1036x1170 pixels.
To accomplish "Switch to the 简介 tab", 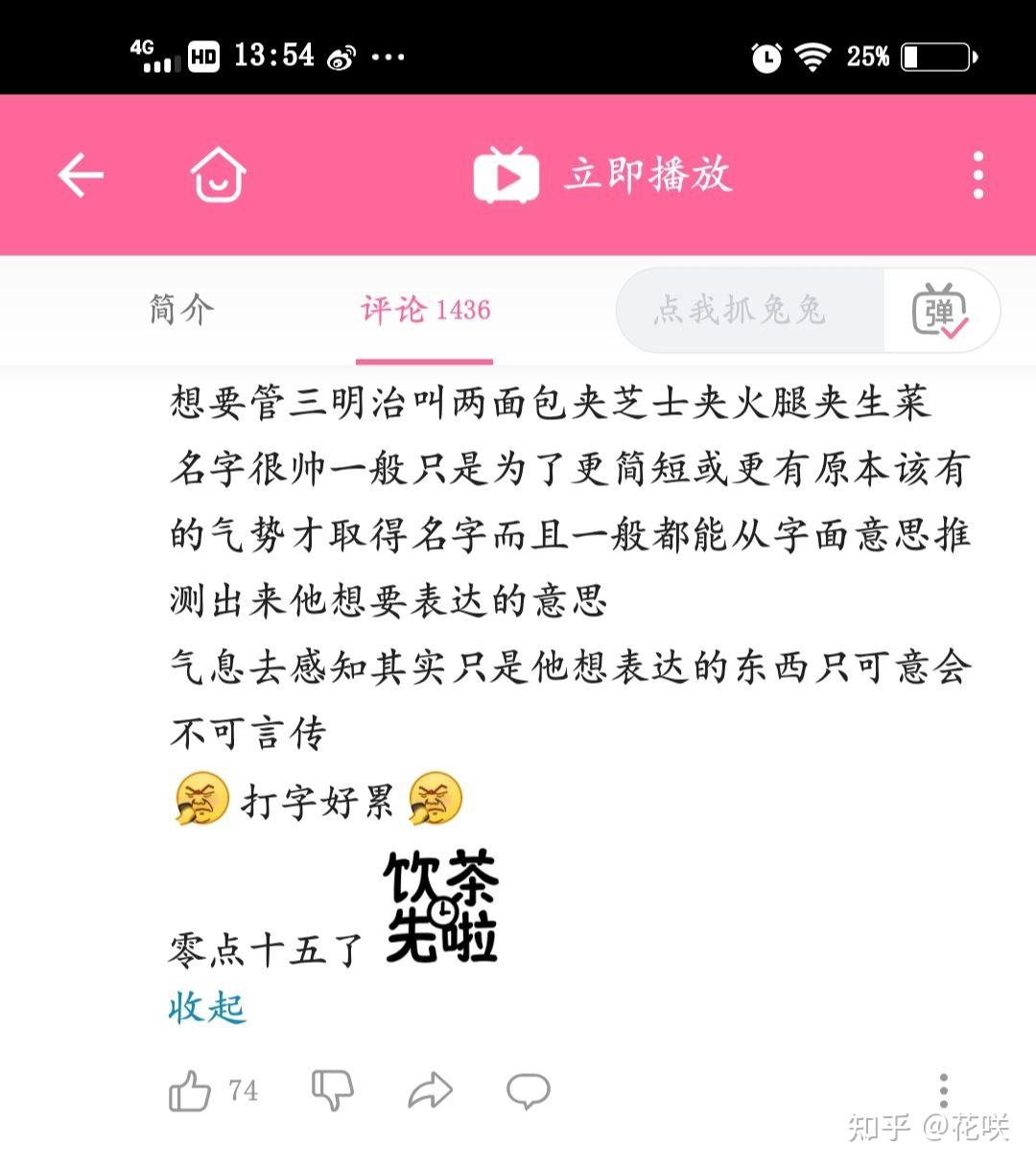I will pyautogui.click(x=181, y=310).
